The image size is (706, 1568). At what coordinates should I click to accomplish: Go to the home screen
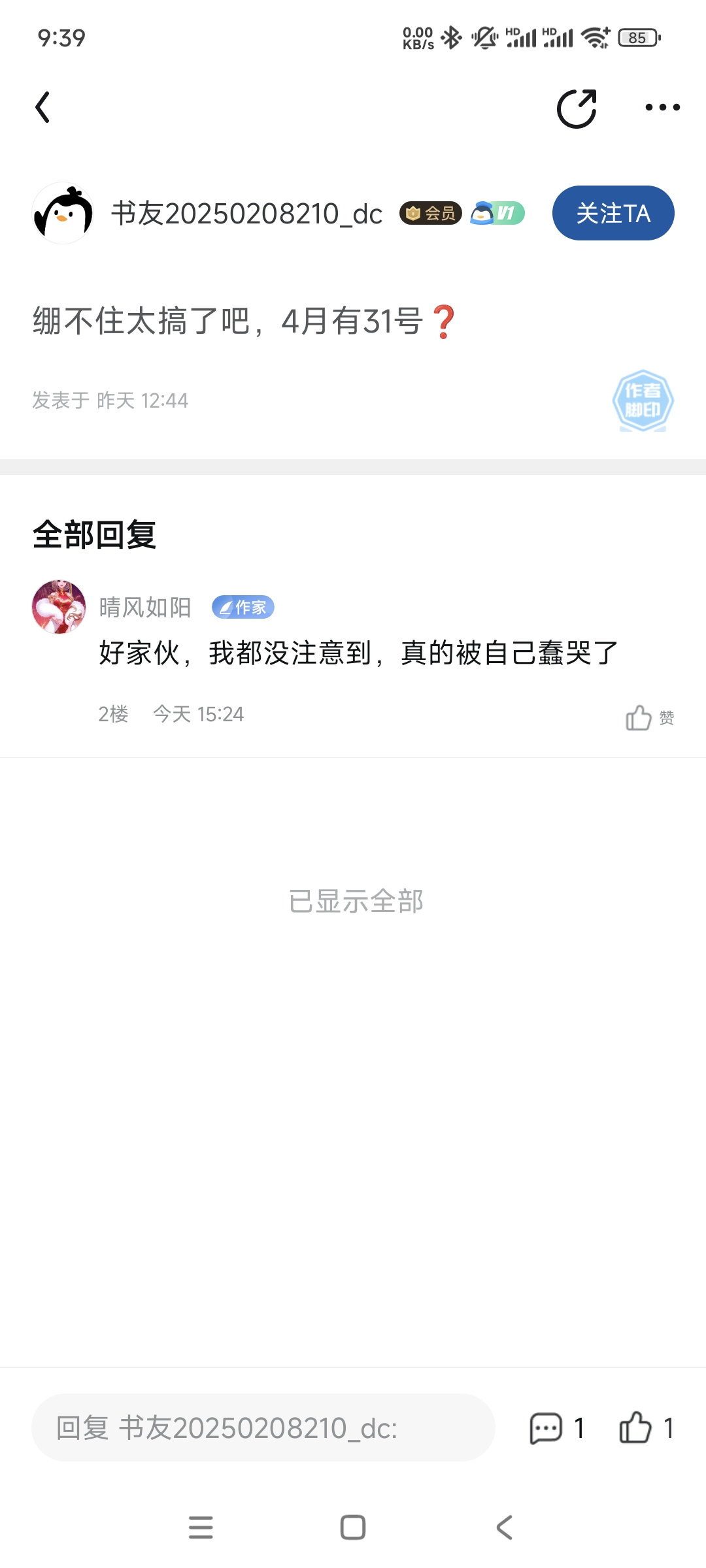coord(353,1527)
